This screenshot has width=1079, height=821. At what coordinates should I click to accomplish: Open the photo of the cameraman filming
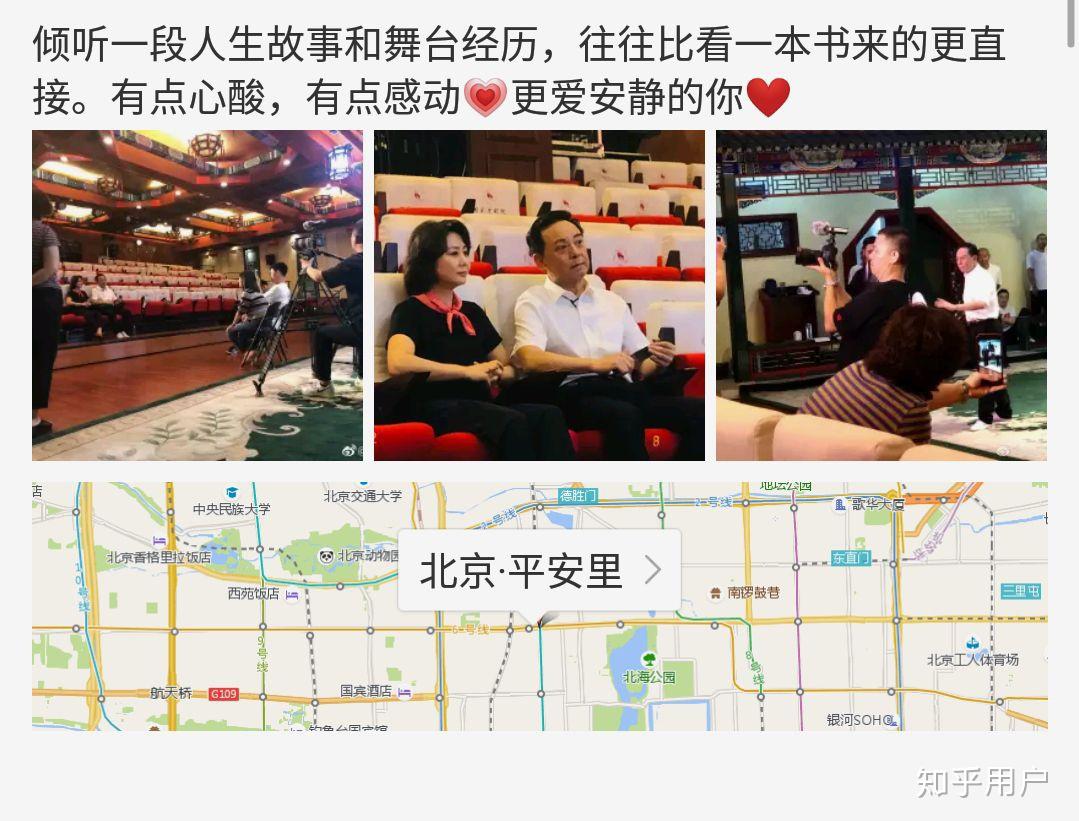tap(881, 295)
